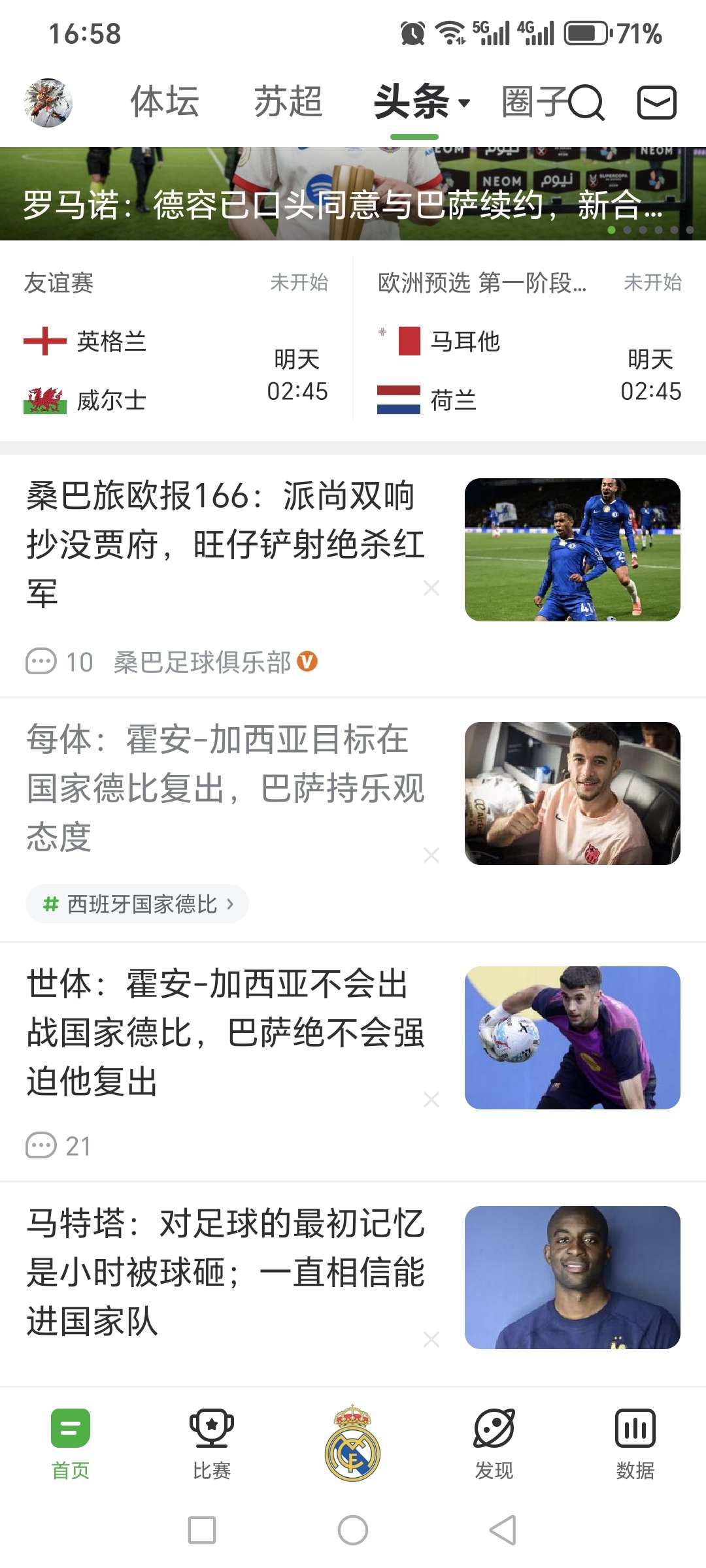706x1568 pixels.
Task: Open 每体 霍安-加西亚 article
Action: point(226,787)
